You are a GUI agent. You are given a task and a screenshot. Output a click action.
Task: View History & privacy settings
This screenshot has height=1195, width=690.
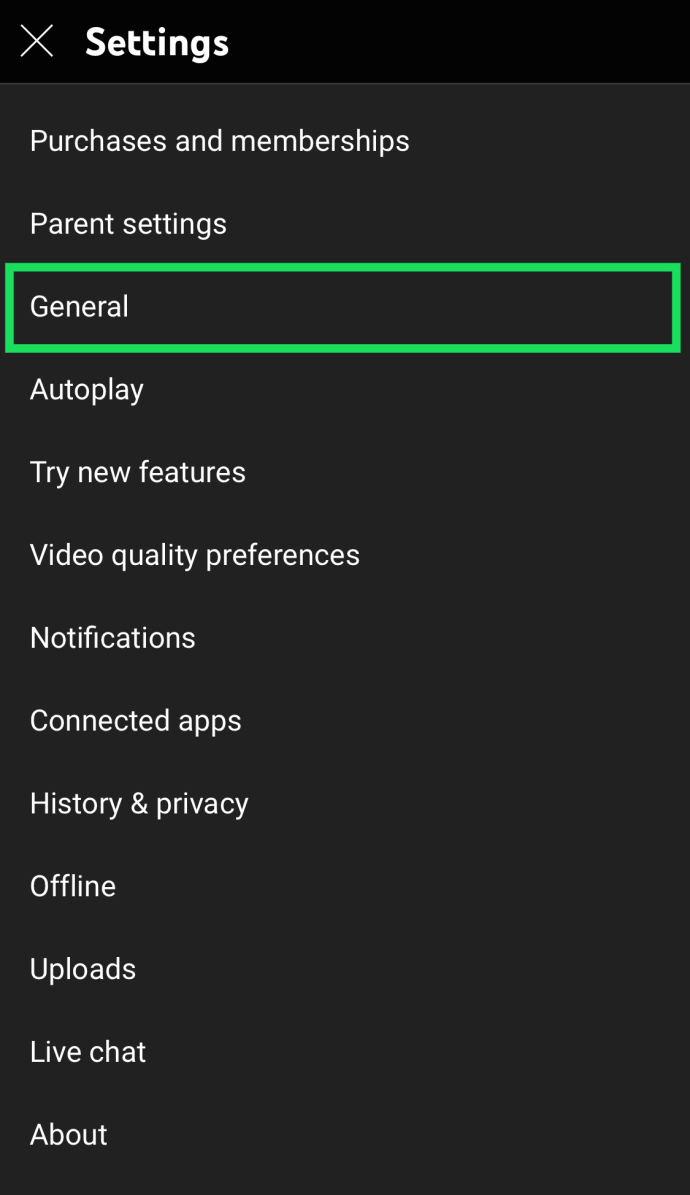139,804
